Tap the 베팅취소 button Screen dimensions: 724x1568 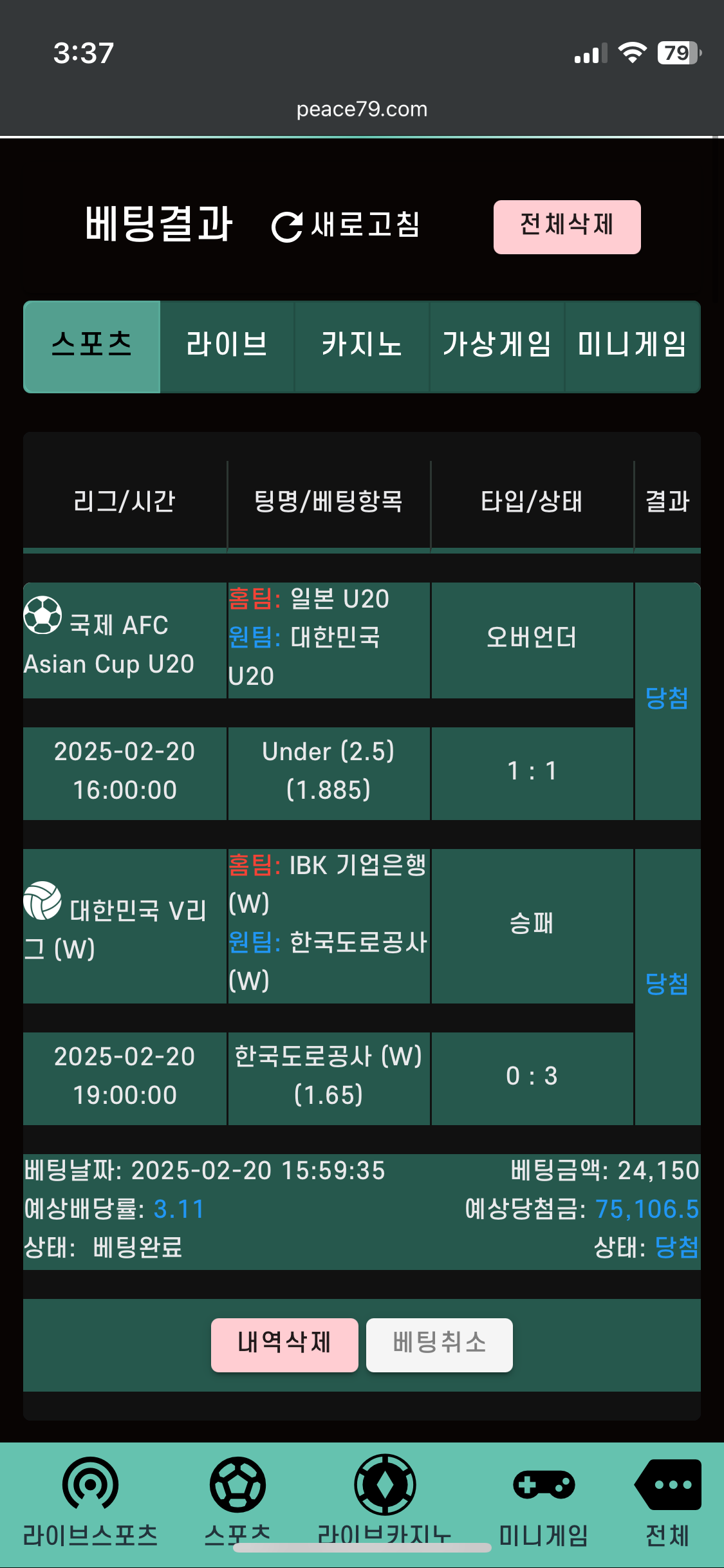click(x=440, y=1345)
